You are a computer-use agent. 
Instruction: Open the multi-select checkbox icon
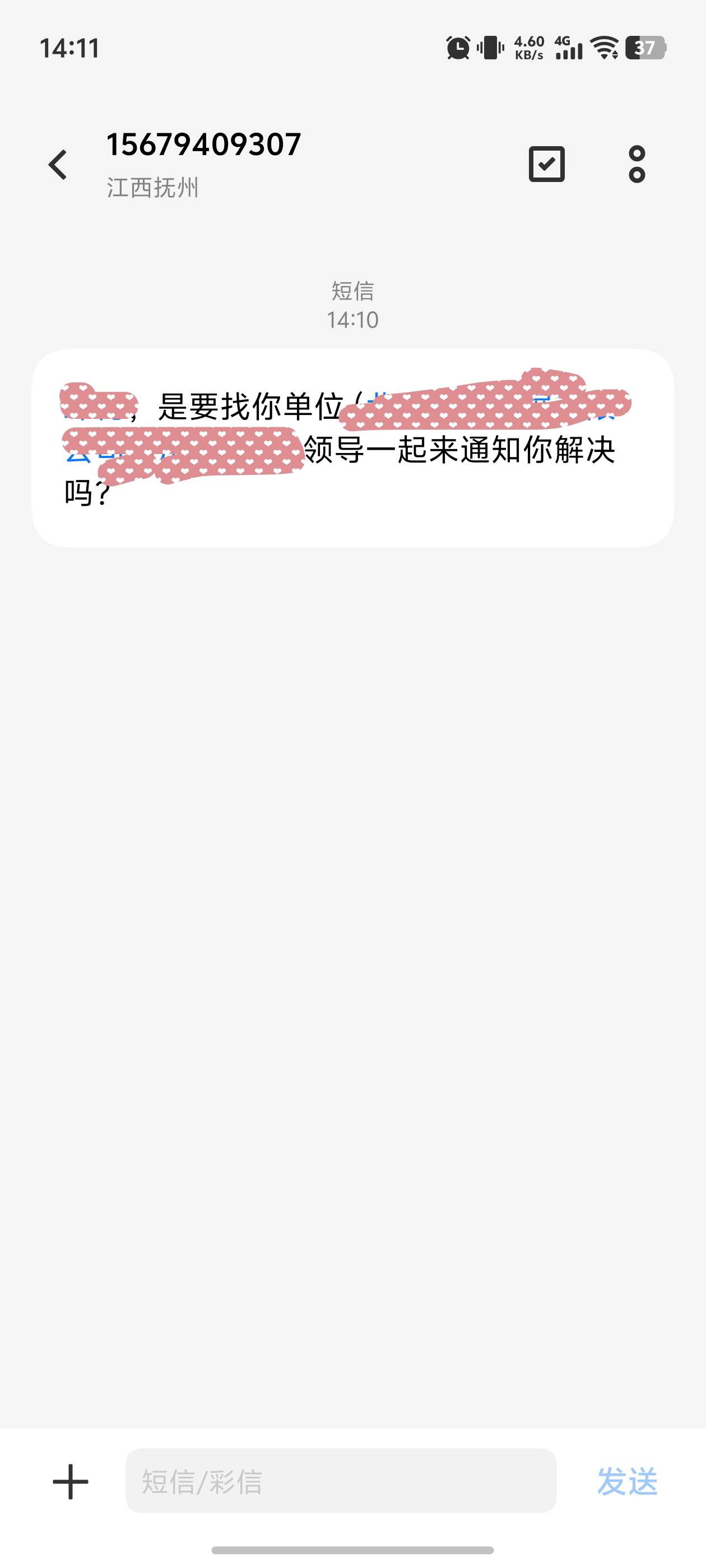[546, 164]
